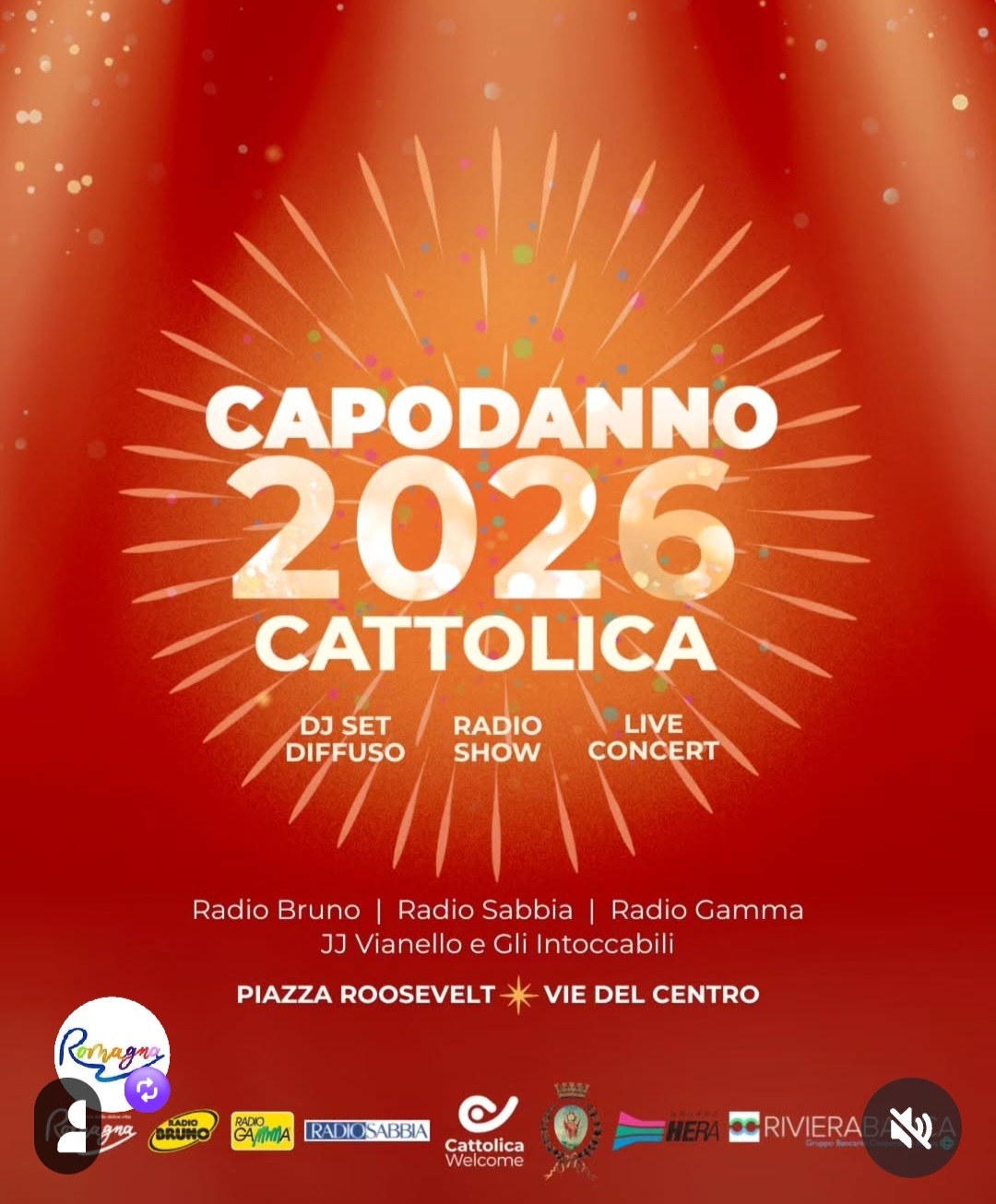Screen dimensions: 996x1204
Task: Expand the RADIO SHOW section
Action: pos(496,738)
